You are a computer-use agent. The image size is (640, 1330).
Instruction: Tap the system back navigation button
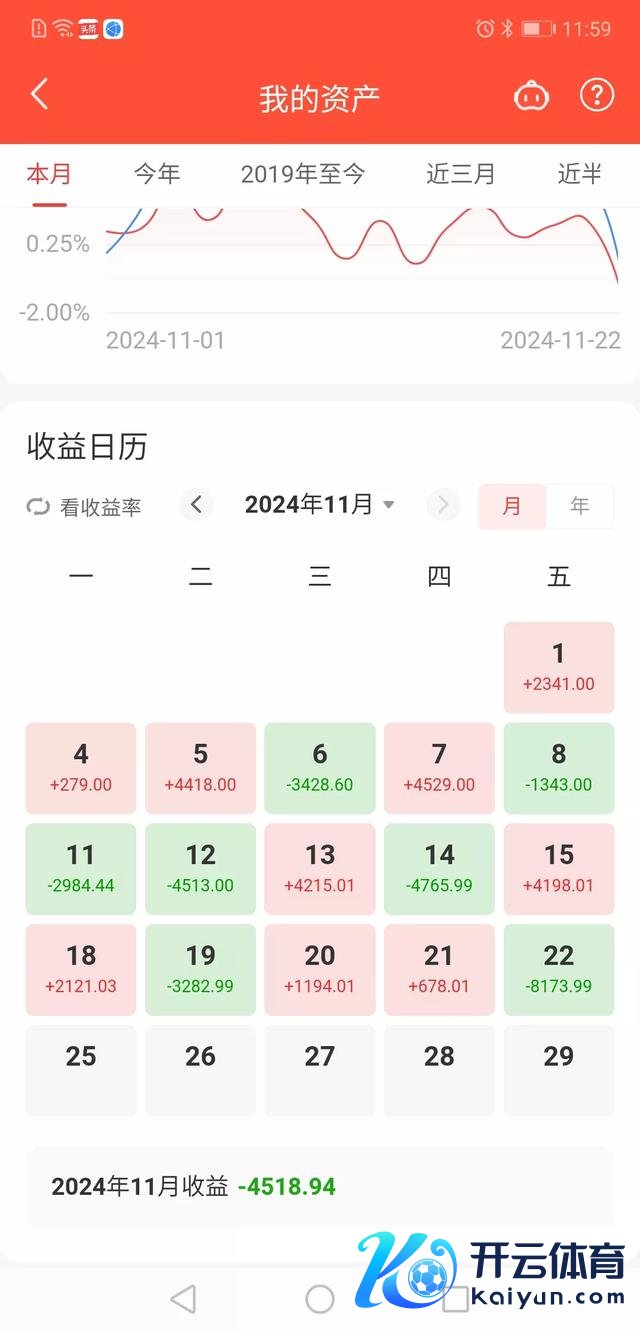tap(183, 1299)
